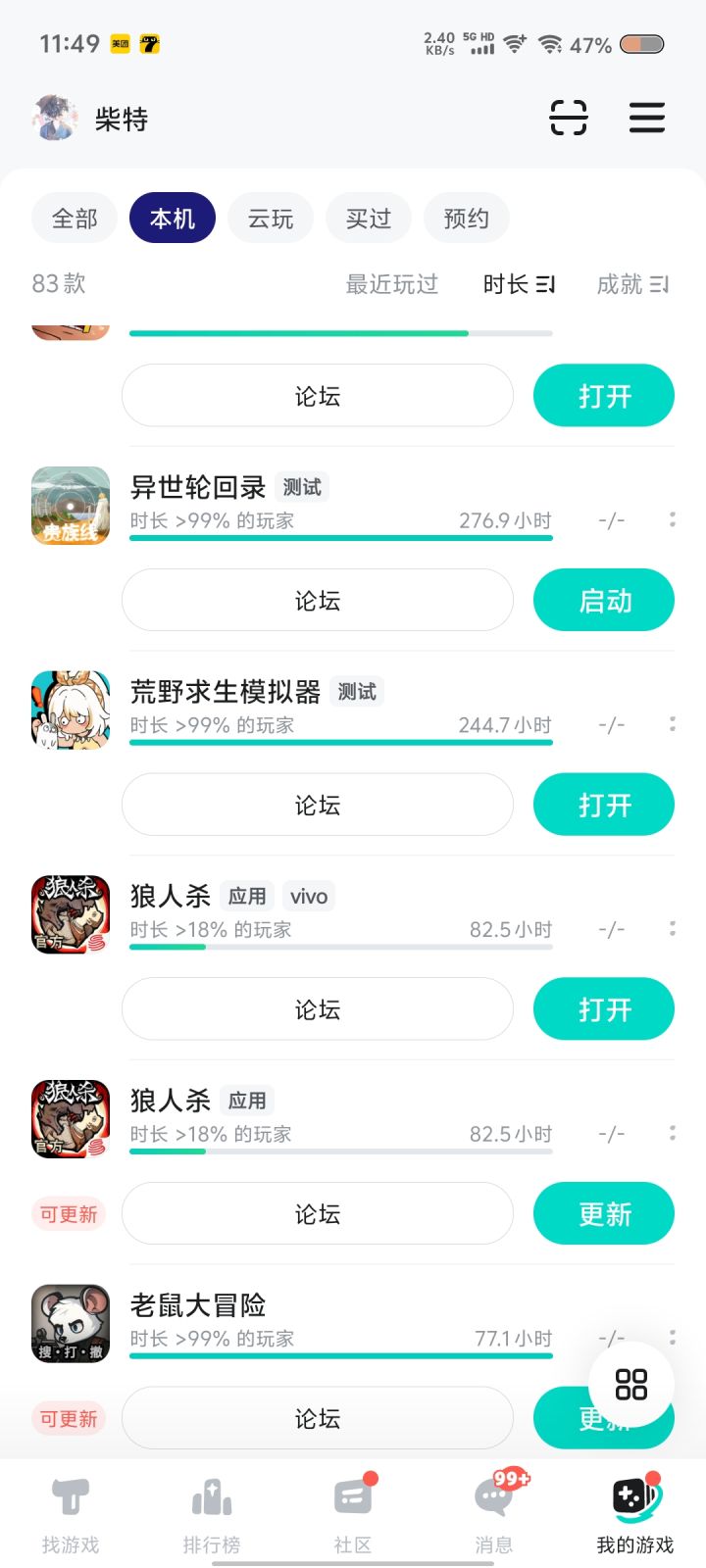View the 老鼠大冒险 game page
Screen dimensions: 706x1568
click(x=198, y=1306)
